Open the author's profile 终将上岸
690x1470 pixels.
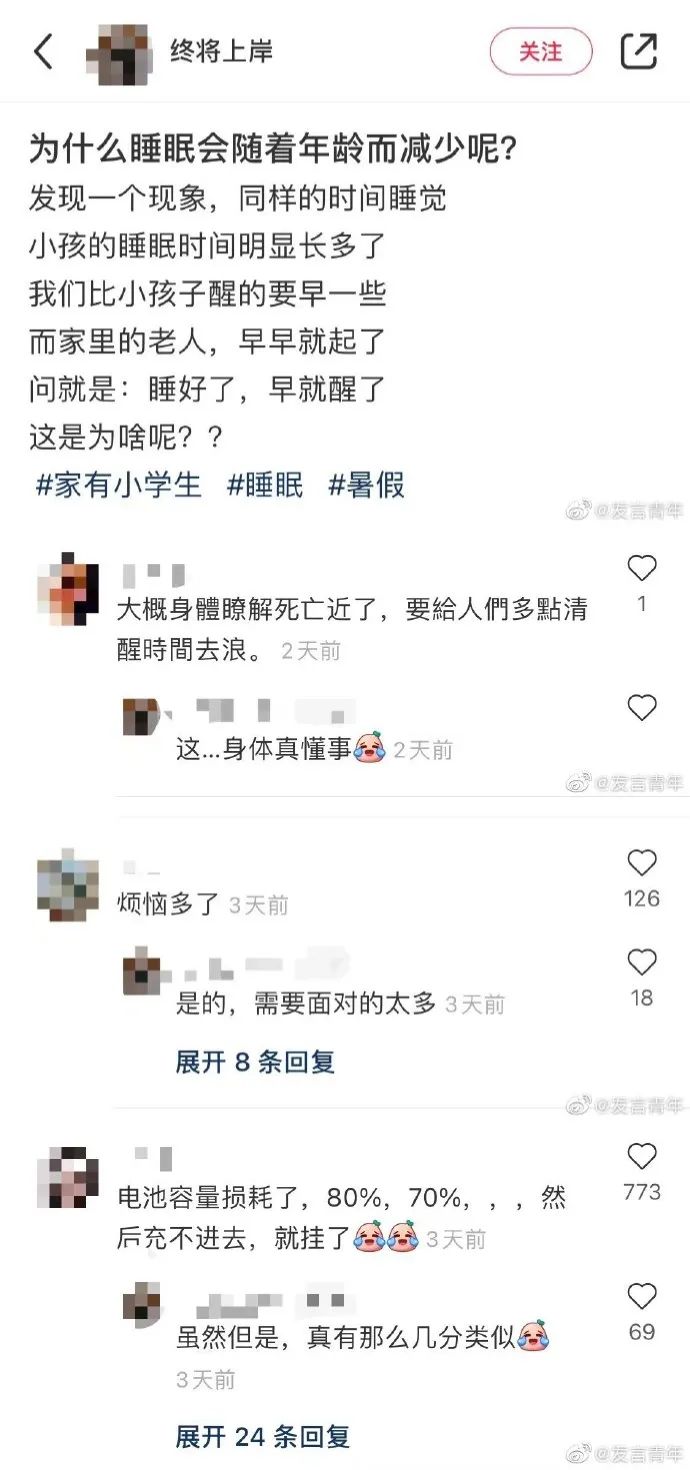tap(221, 51)
